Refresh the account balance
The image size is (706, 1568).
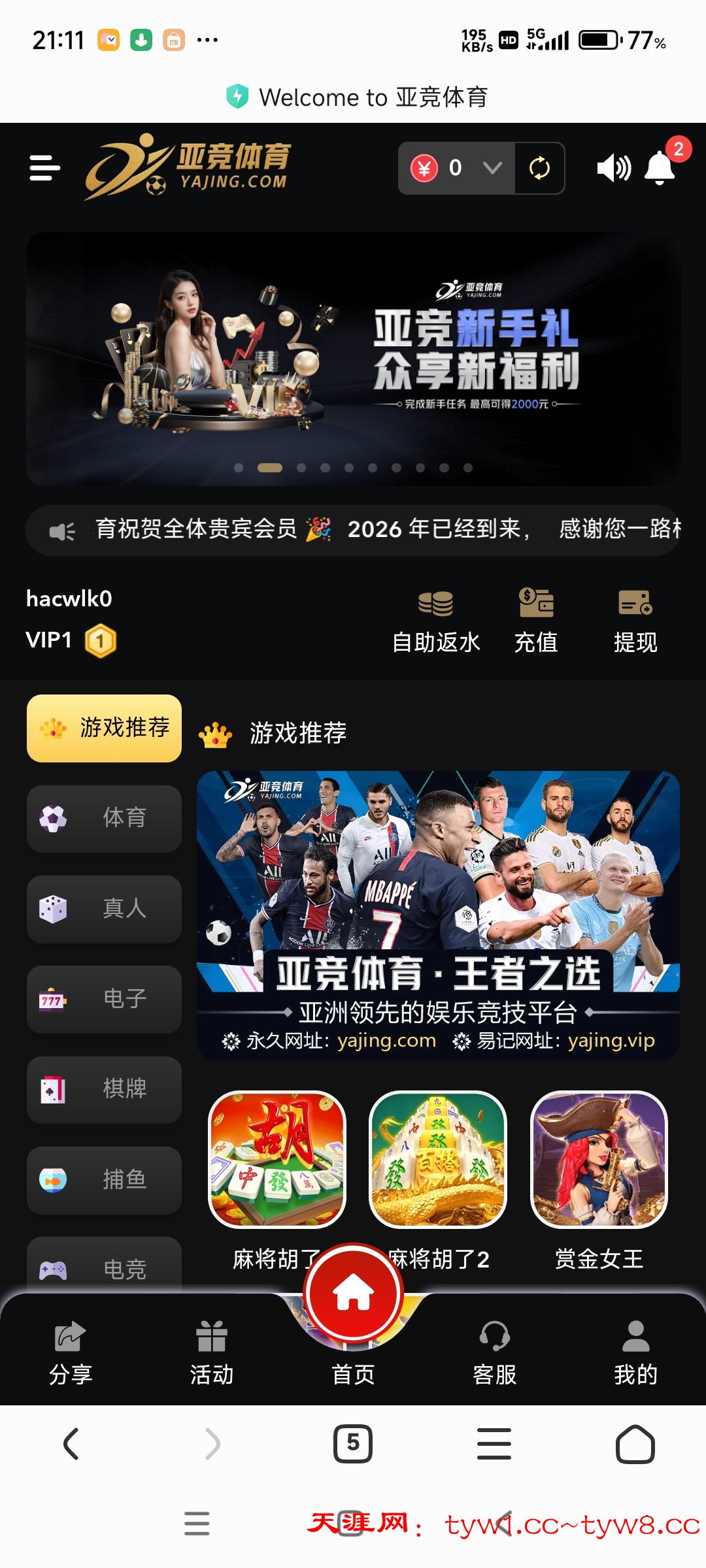[539, 168]
